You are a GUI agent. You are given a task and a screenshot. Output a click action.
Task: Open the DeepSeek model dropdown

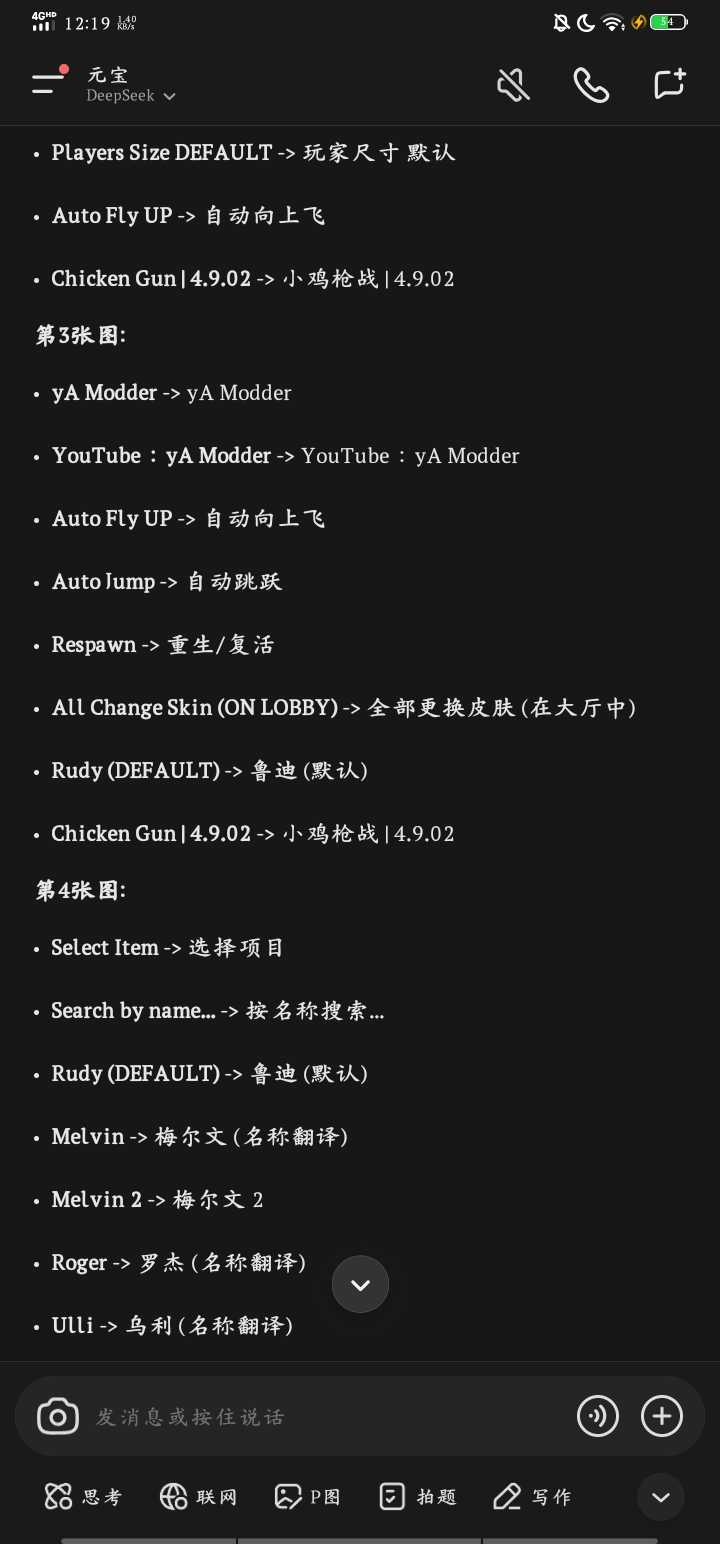coord(131,96)
